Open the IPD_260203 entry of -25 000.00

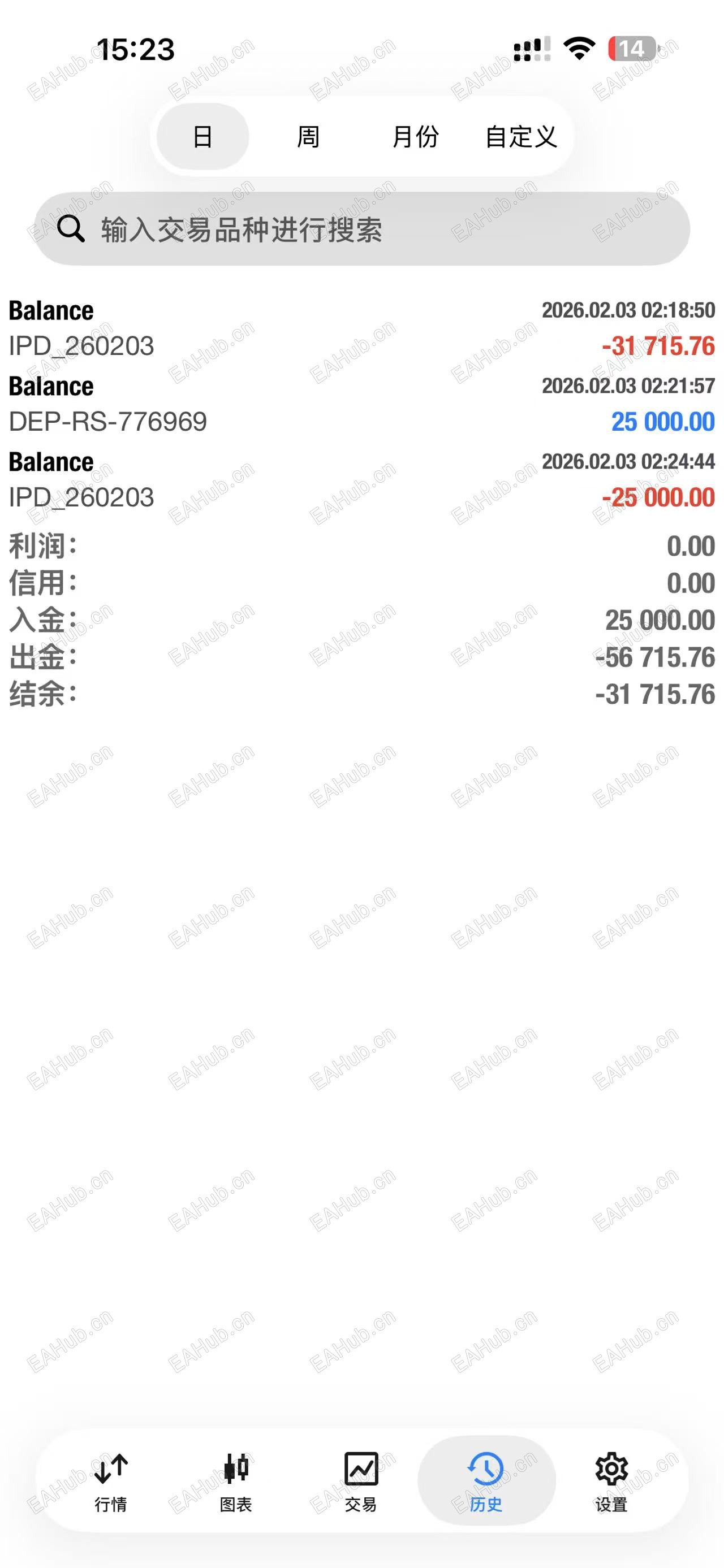click(x=361, y=480)
